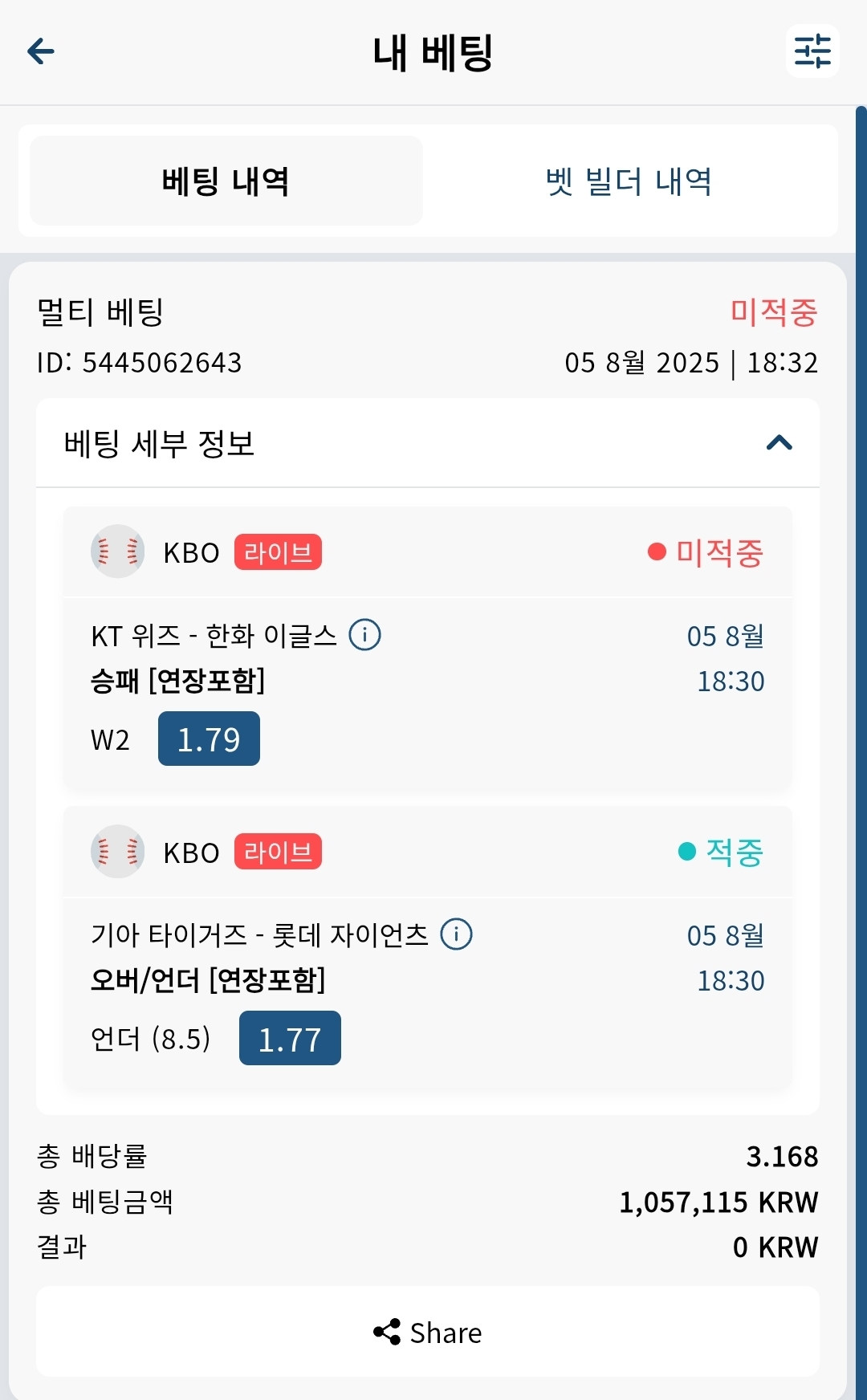The width and height of the screenshot is (867, 1400).
Task: Share this bet slip
Action: pyautogui.click(x=428, y=1332)
